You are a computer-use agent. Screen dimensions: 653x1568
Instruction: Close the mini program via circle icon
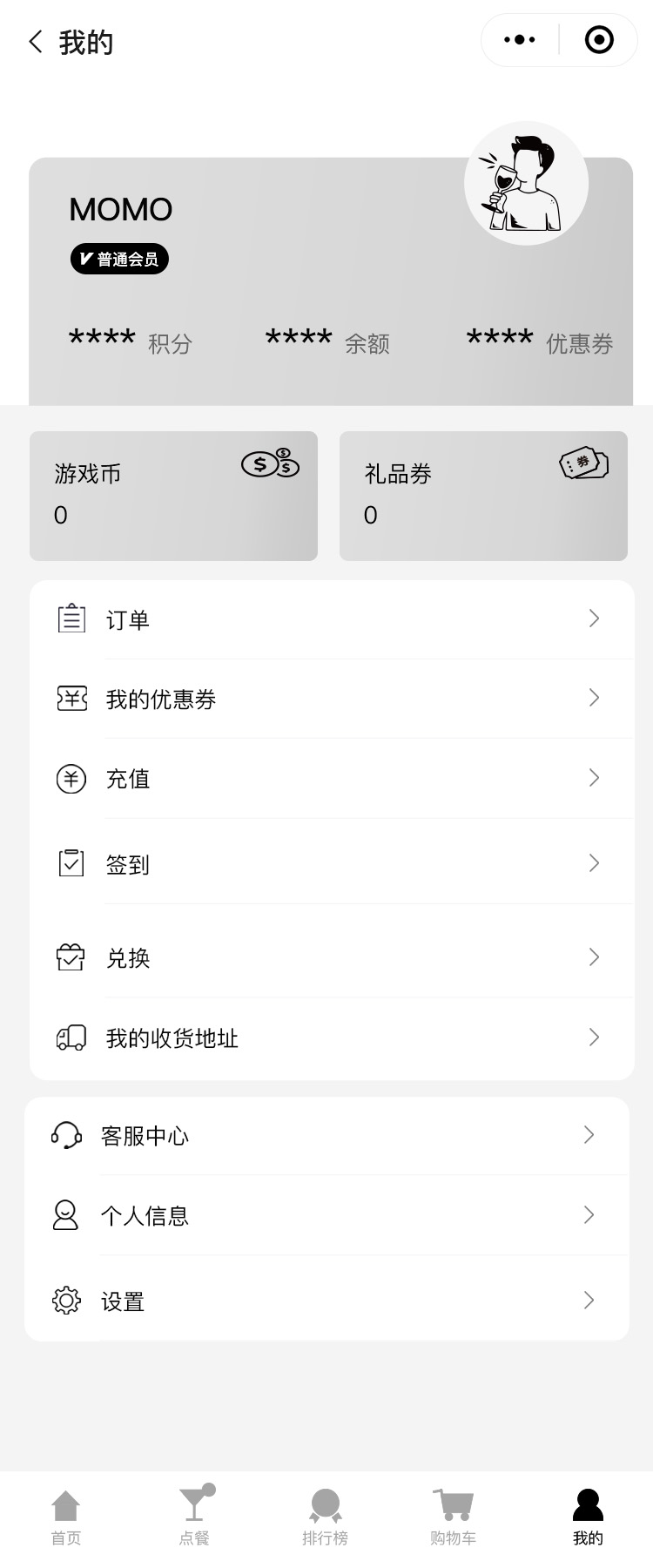click(x=599, y=40)
